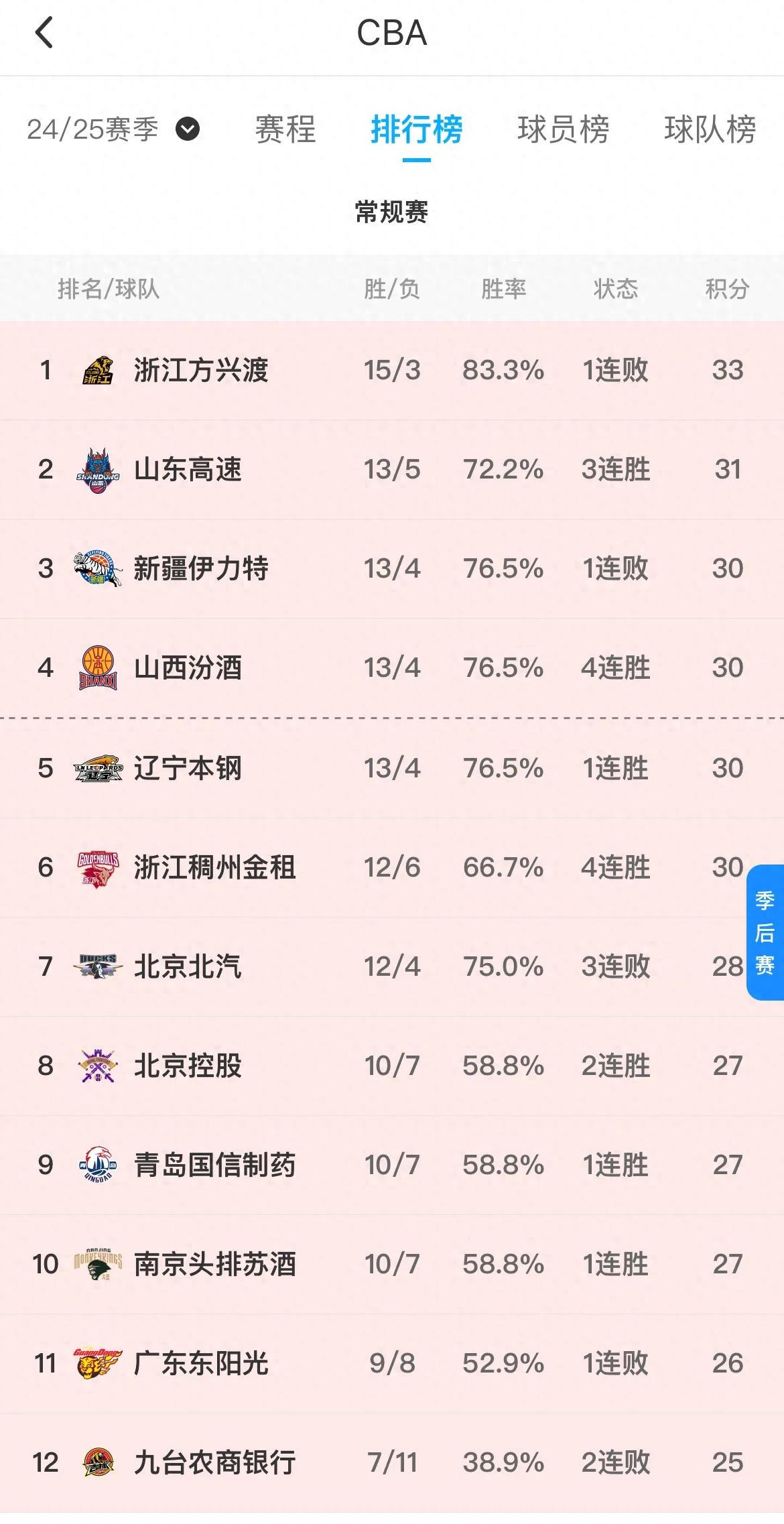Open the 球队榜 tab

710,129
